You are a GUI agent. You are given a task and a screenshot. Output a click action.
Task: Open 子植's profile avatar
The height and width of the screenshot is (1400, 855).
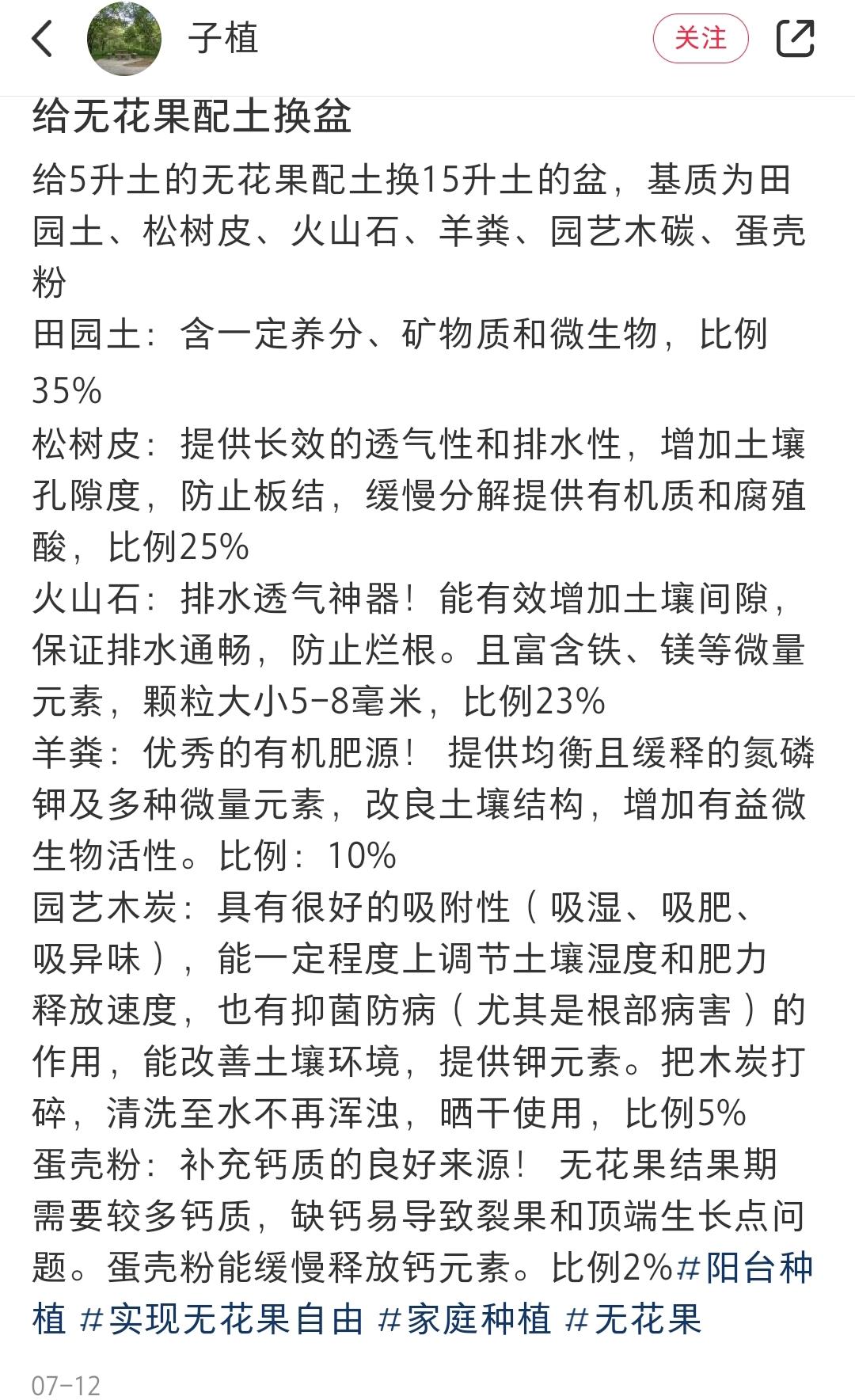124,39
